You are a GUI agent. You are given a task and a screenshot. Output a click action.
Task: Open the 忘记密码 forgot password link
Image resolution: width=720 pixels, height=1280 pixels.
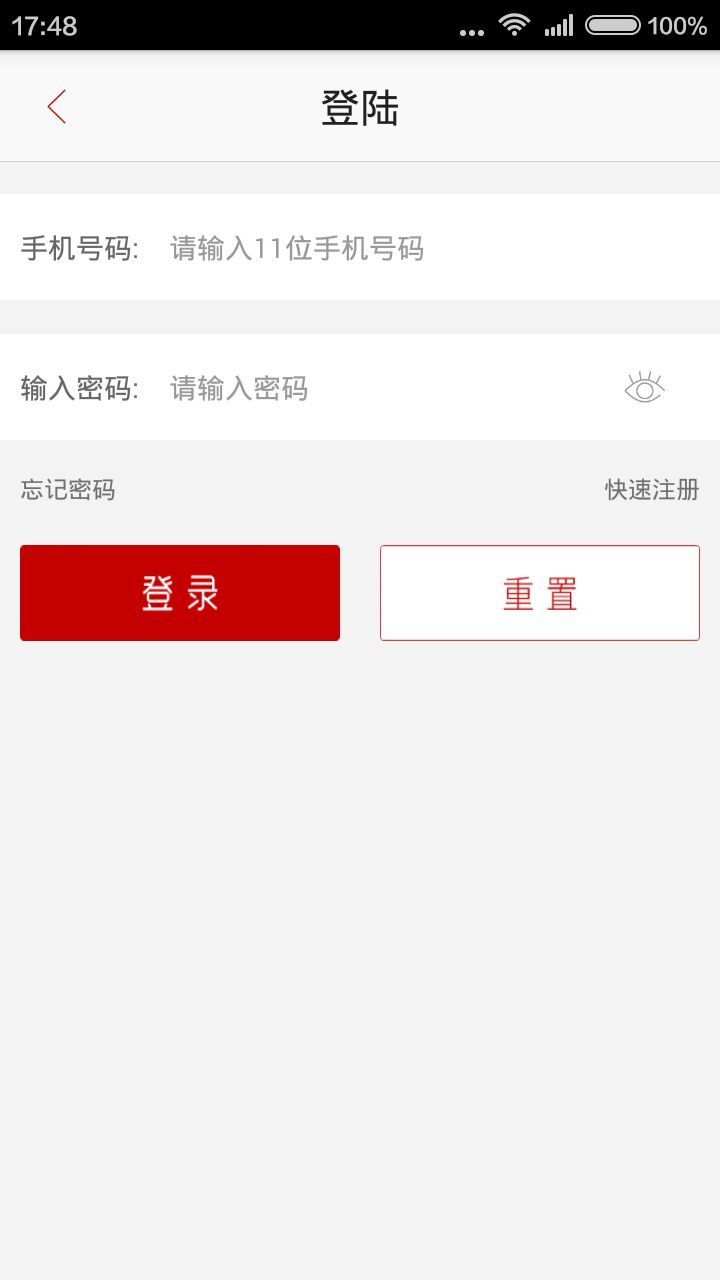[x=68, y=490]
